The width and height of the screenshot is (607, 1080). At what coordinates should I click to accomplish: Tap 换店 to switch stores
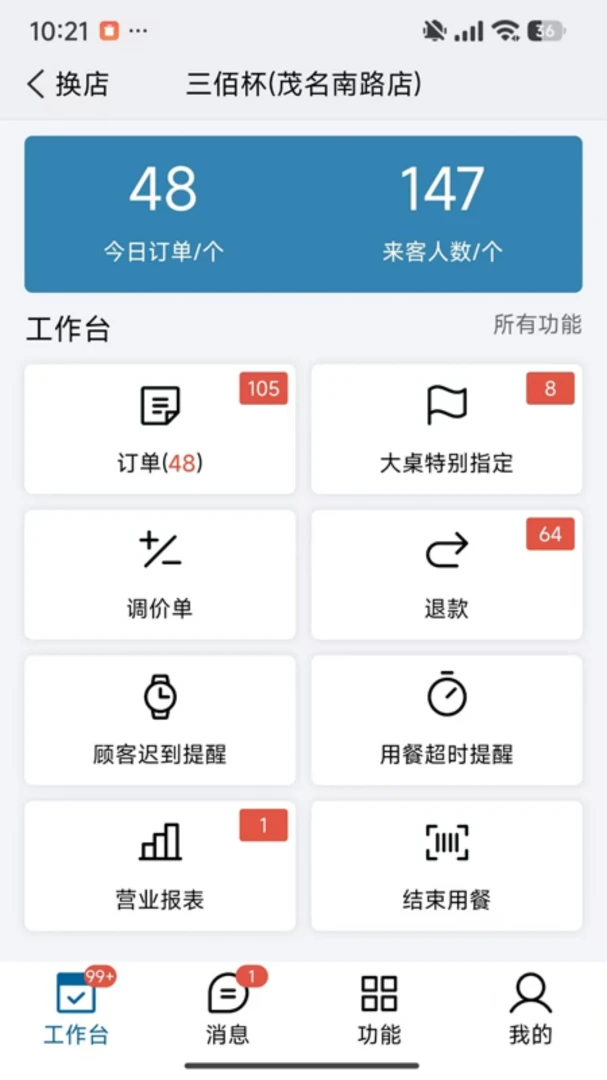[x=68, y=84]
